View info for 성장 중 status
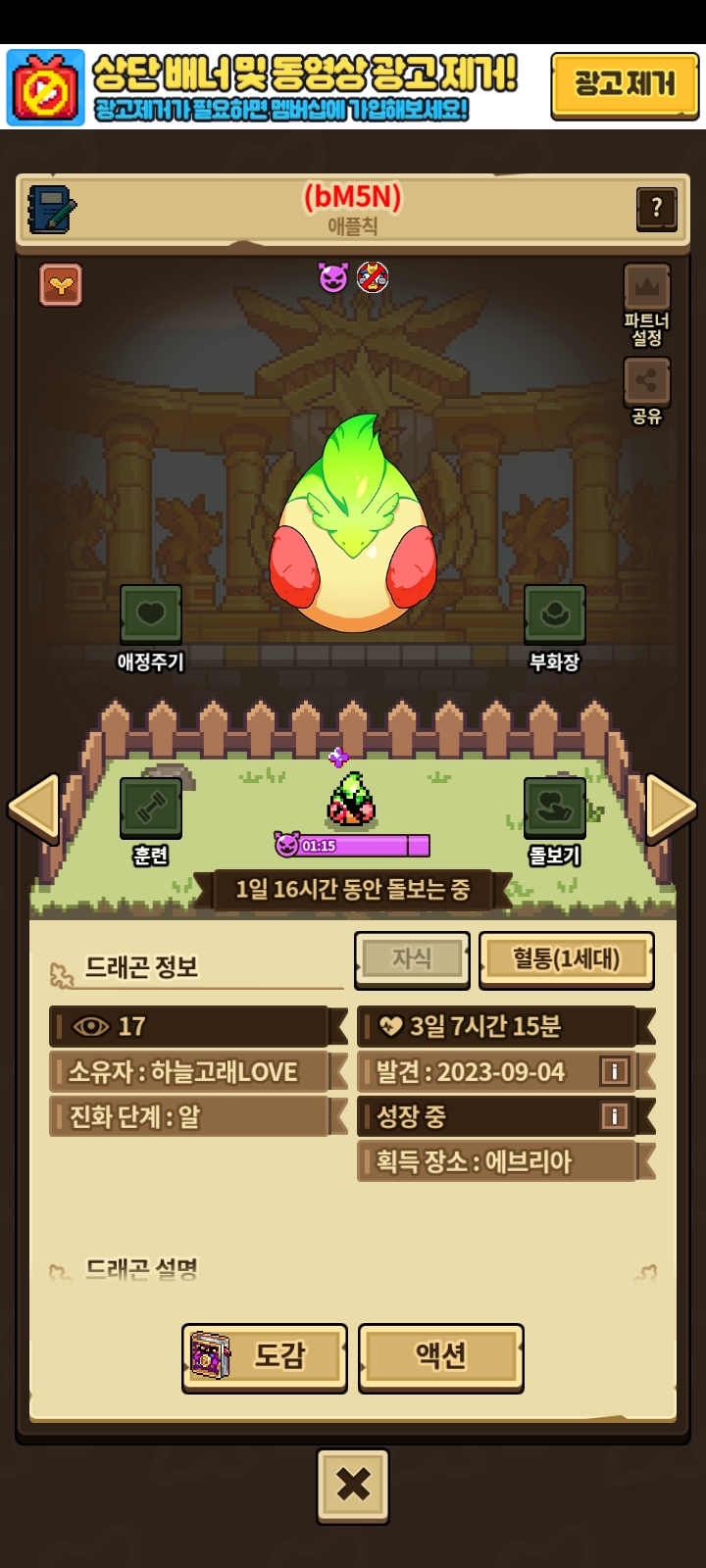 coord(614,1116)
